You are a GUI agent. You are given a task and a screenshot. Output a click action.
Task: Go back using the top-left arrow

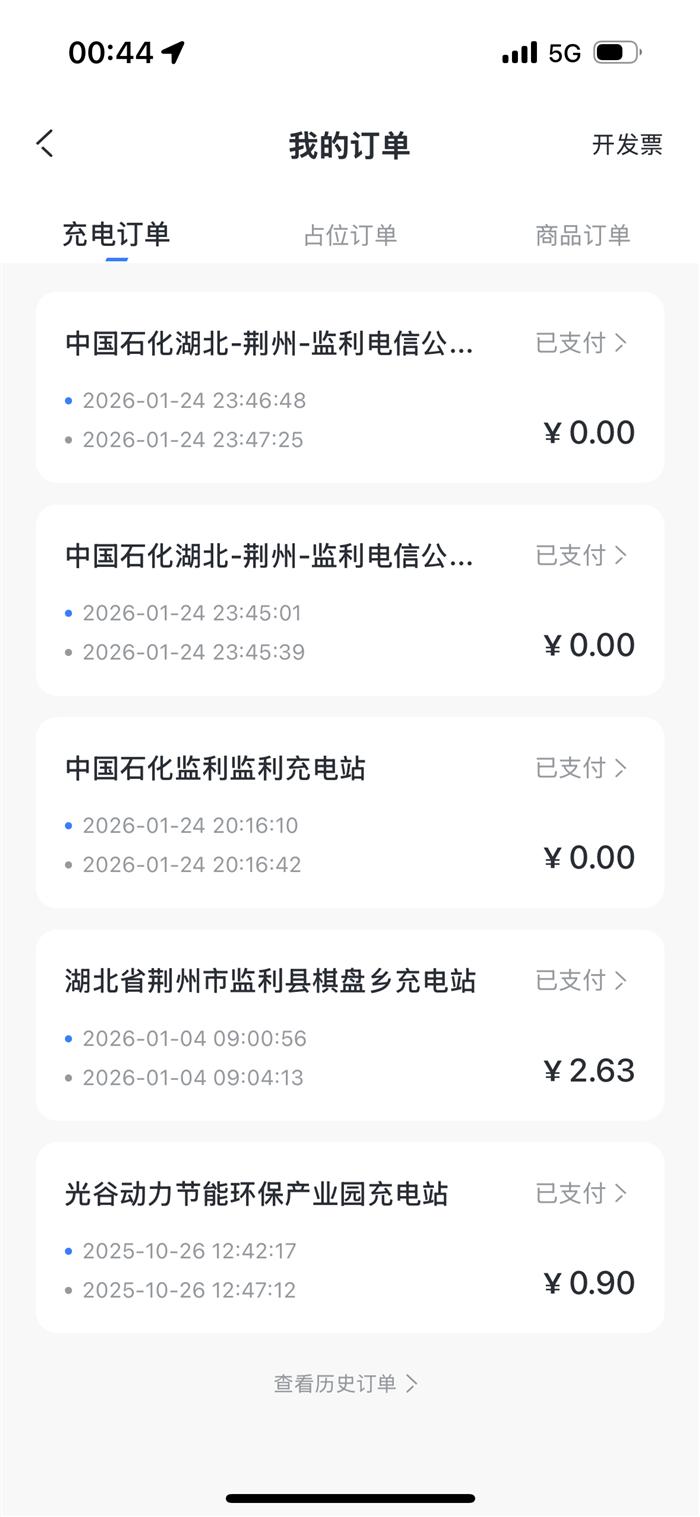coord(46,144)
